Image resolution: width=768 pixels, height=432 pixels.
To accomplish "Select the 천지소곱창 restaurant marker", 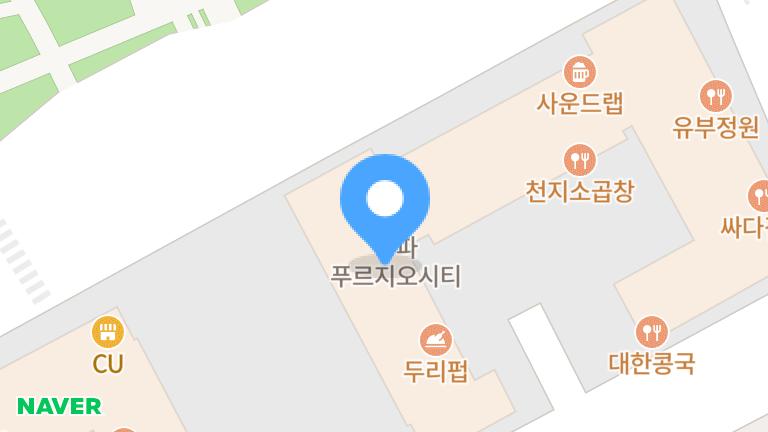I will 580,160.
